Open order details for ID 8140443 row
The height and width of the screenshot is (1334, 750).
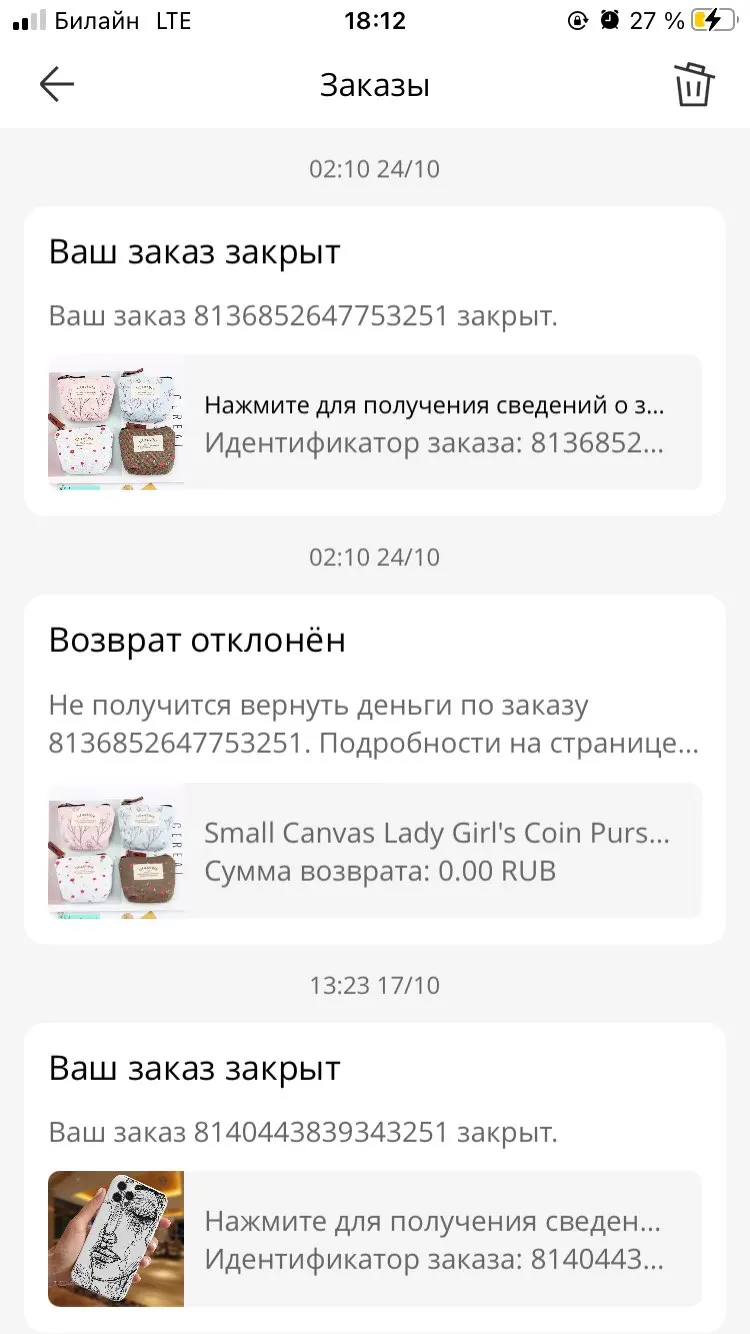point(374,1239)
